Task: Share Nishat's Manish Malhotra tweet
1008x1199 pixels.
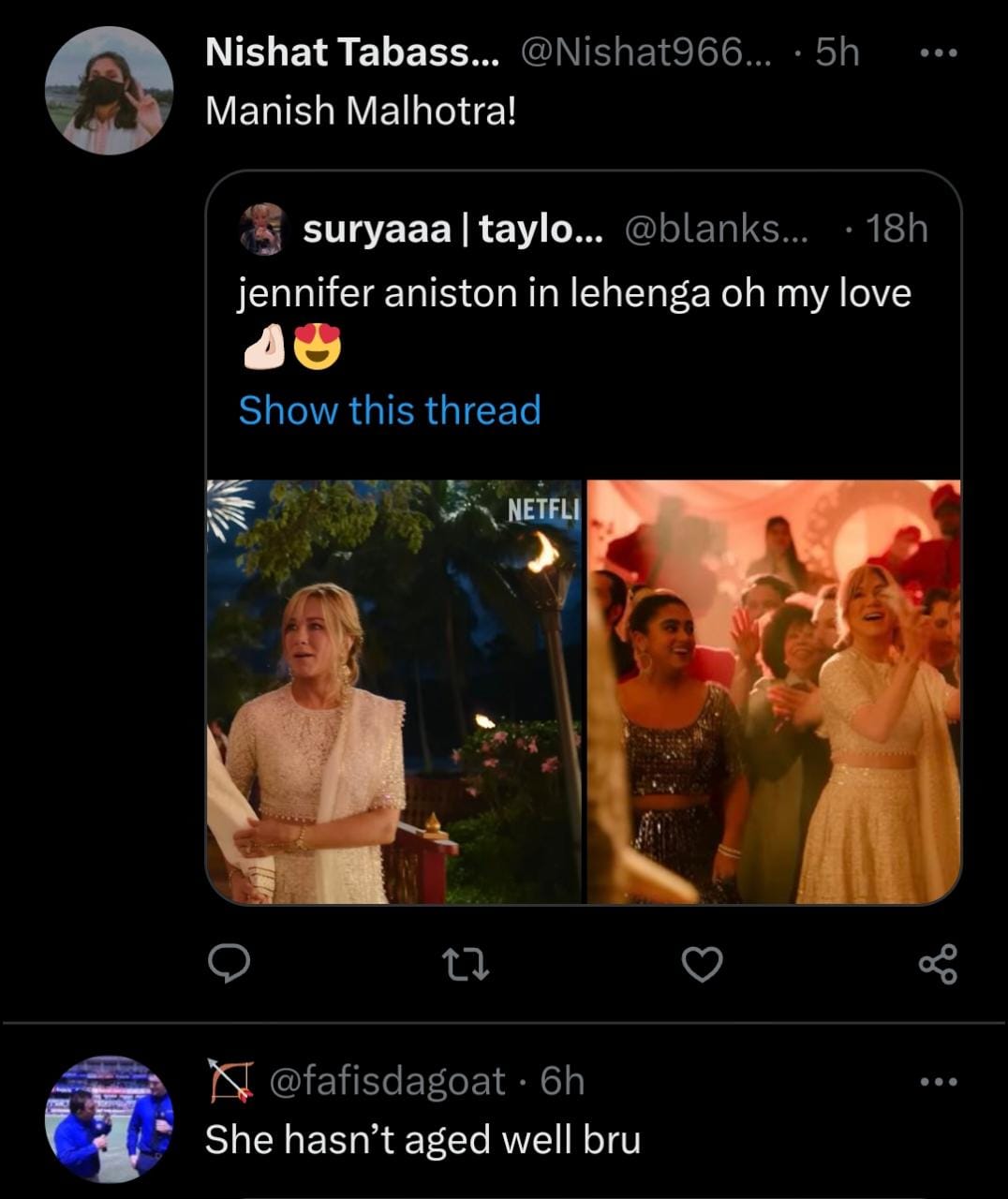Action: (x=938, y=964)
